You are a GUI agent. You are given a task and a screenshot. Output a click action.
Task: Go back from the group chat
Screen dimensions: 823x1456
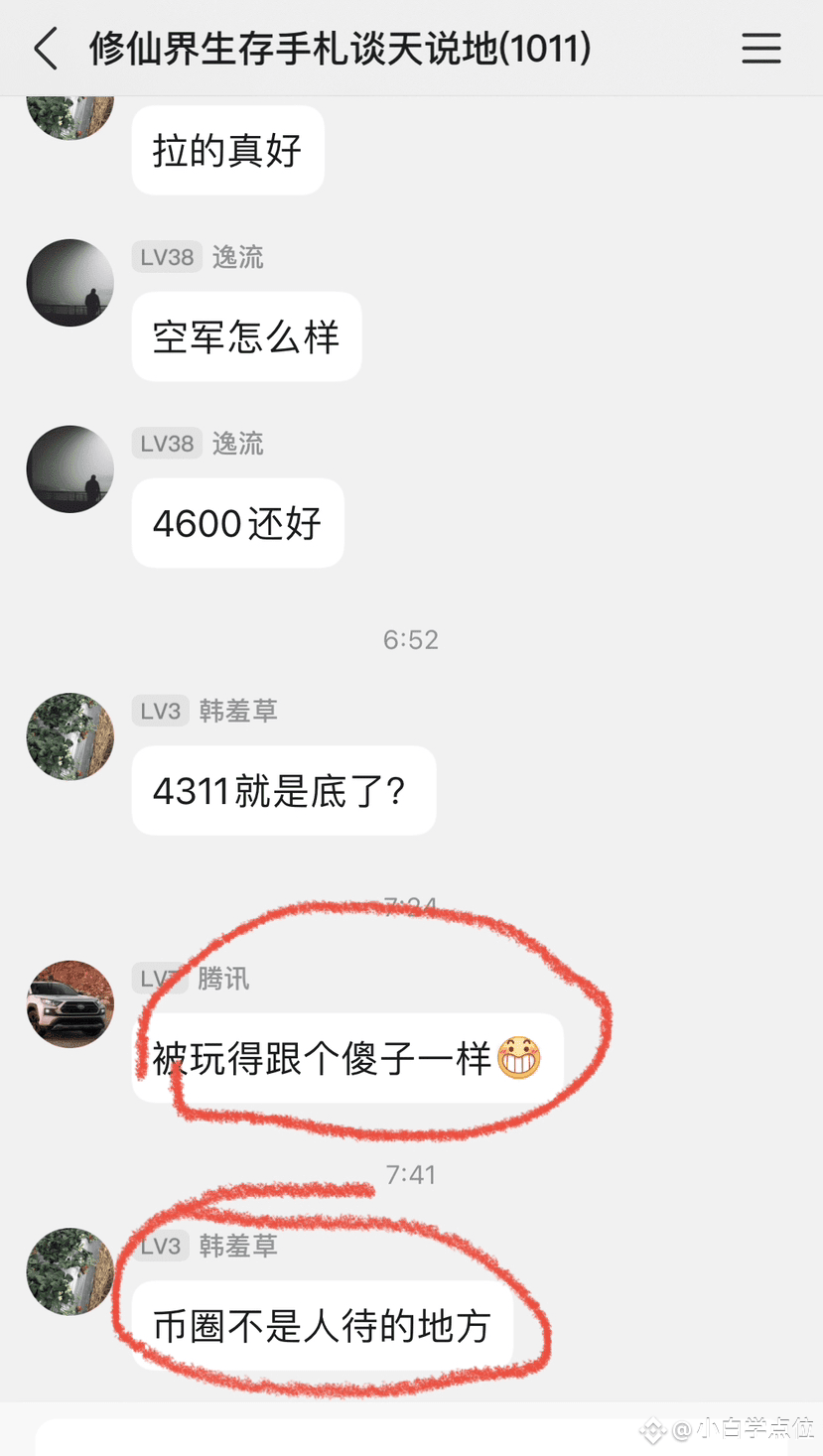[x=46, y=49]
